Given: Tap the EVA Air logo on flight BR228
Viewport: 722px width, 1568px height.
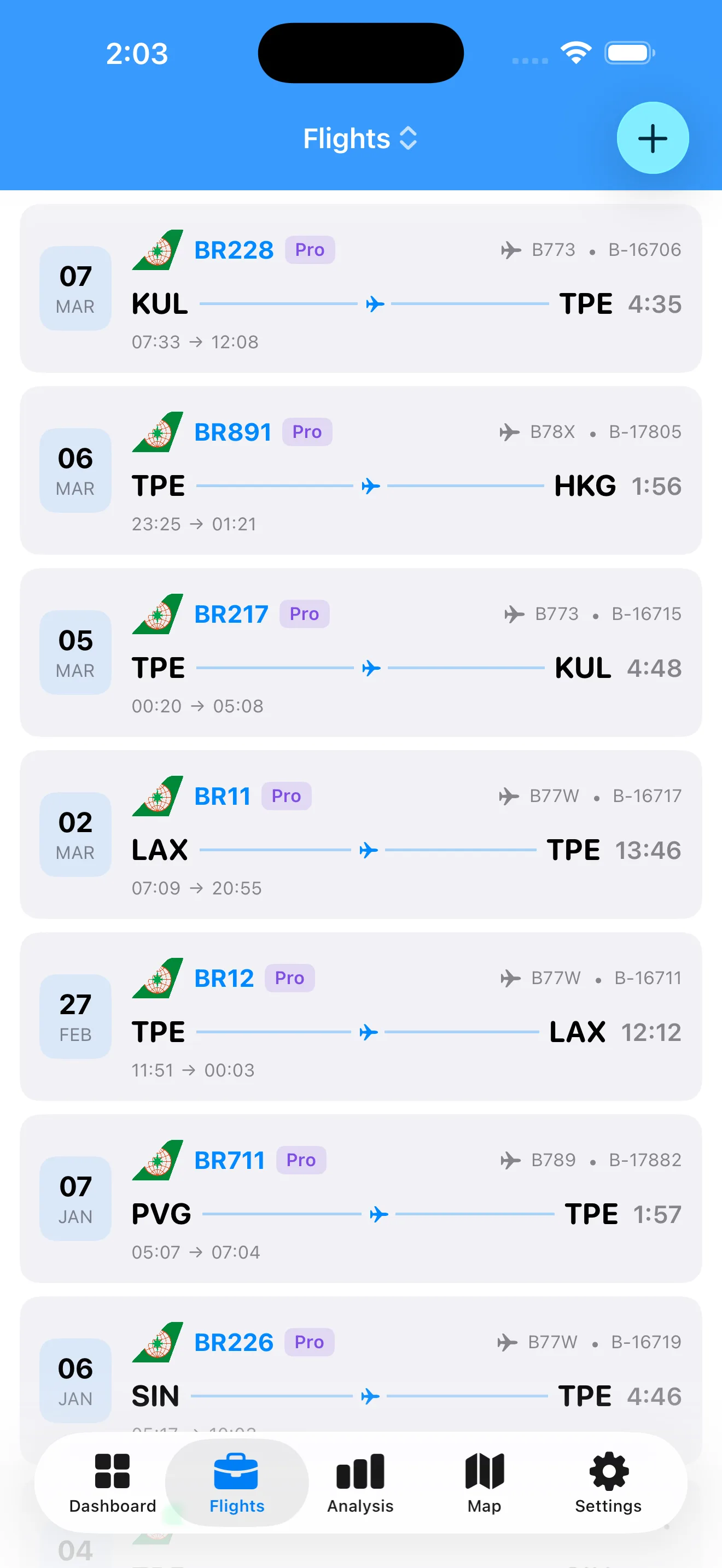Looking at the screenshot, I should (158, 249).
